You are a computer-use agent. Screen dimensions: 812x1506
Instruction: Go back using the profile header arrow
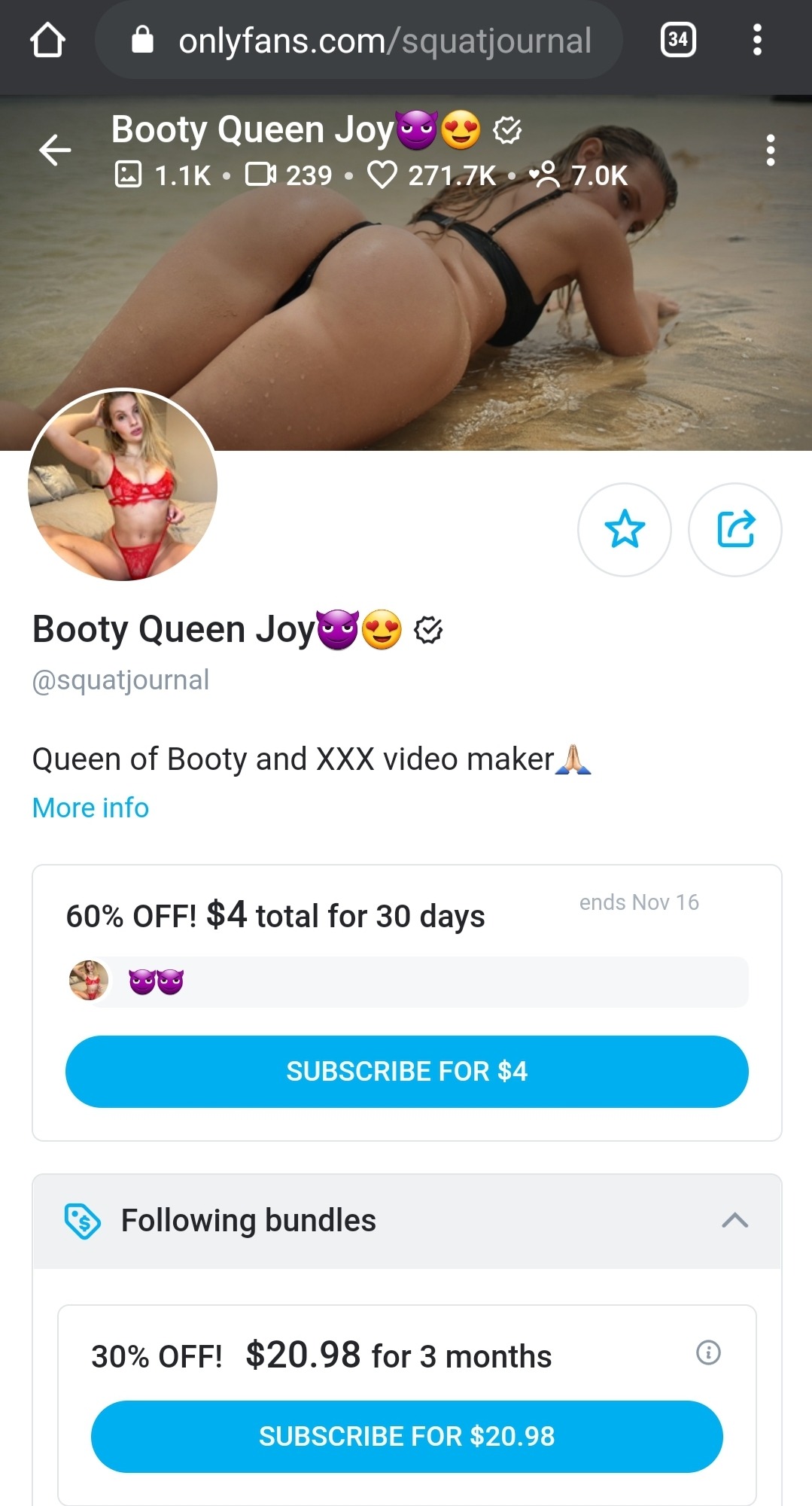coord(55,150)
